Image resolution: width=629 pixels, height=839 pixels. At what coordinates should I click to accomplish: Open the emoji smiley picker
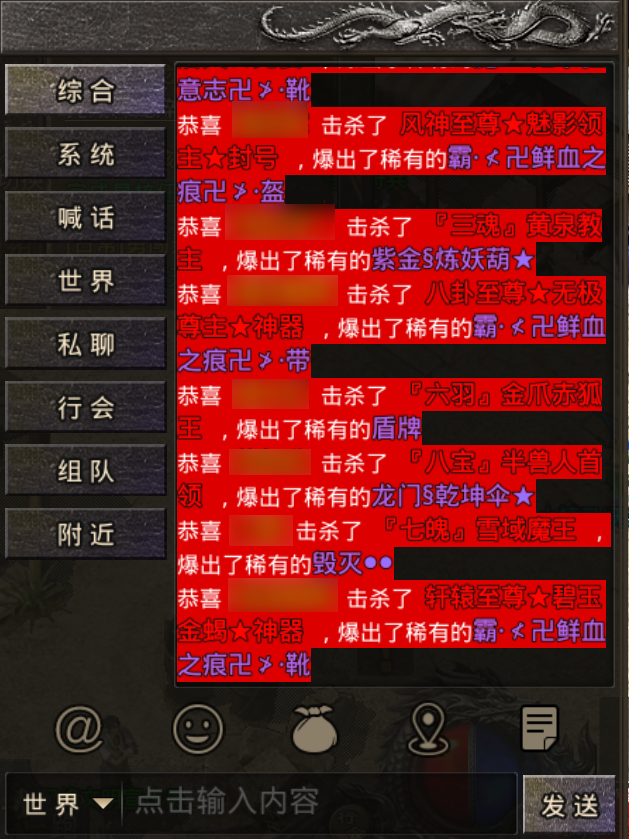(x=198, y=729)
